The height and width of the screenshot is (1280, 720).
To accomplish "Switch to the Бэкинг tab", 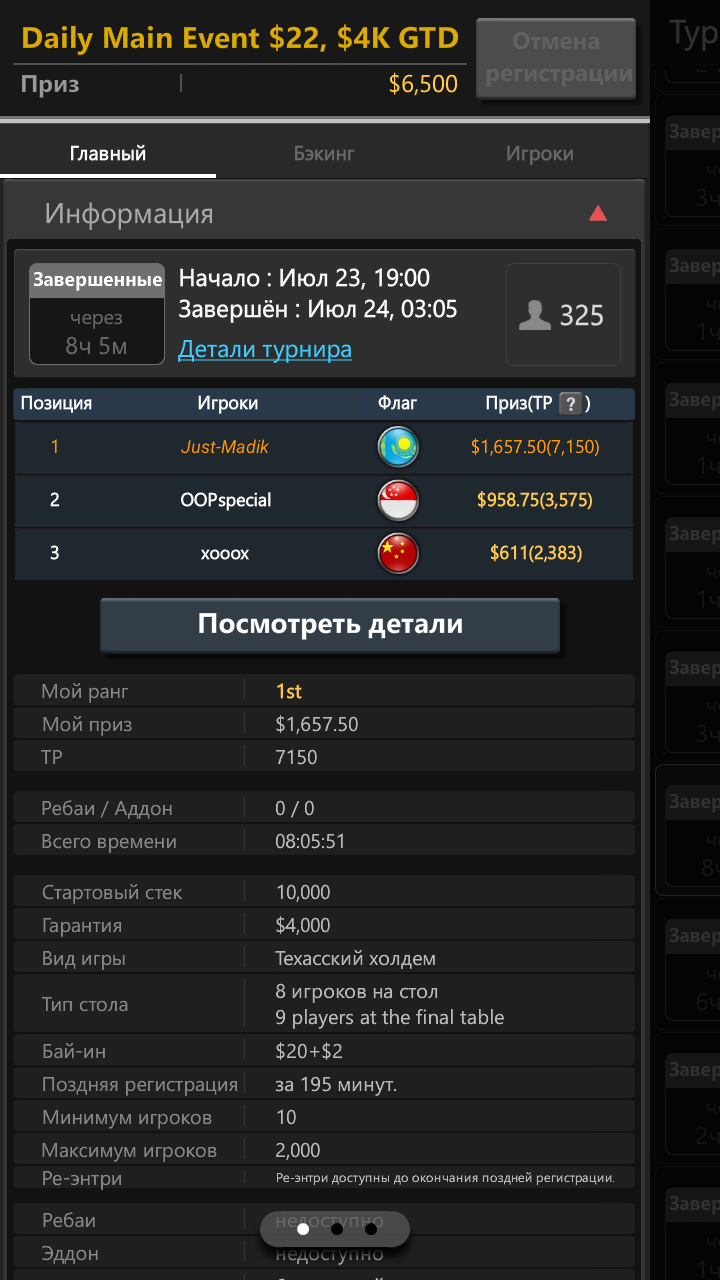I will 324,154.
